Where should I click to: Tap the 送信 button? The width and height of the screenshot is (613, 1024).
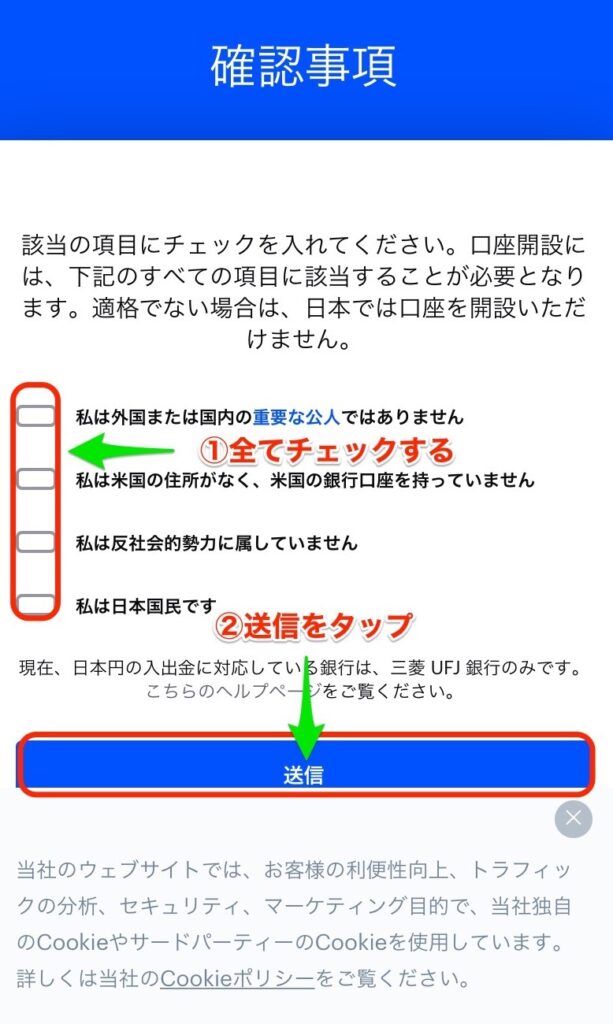[305, 765]
